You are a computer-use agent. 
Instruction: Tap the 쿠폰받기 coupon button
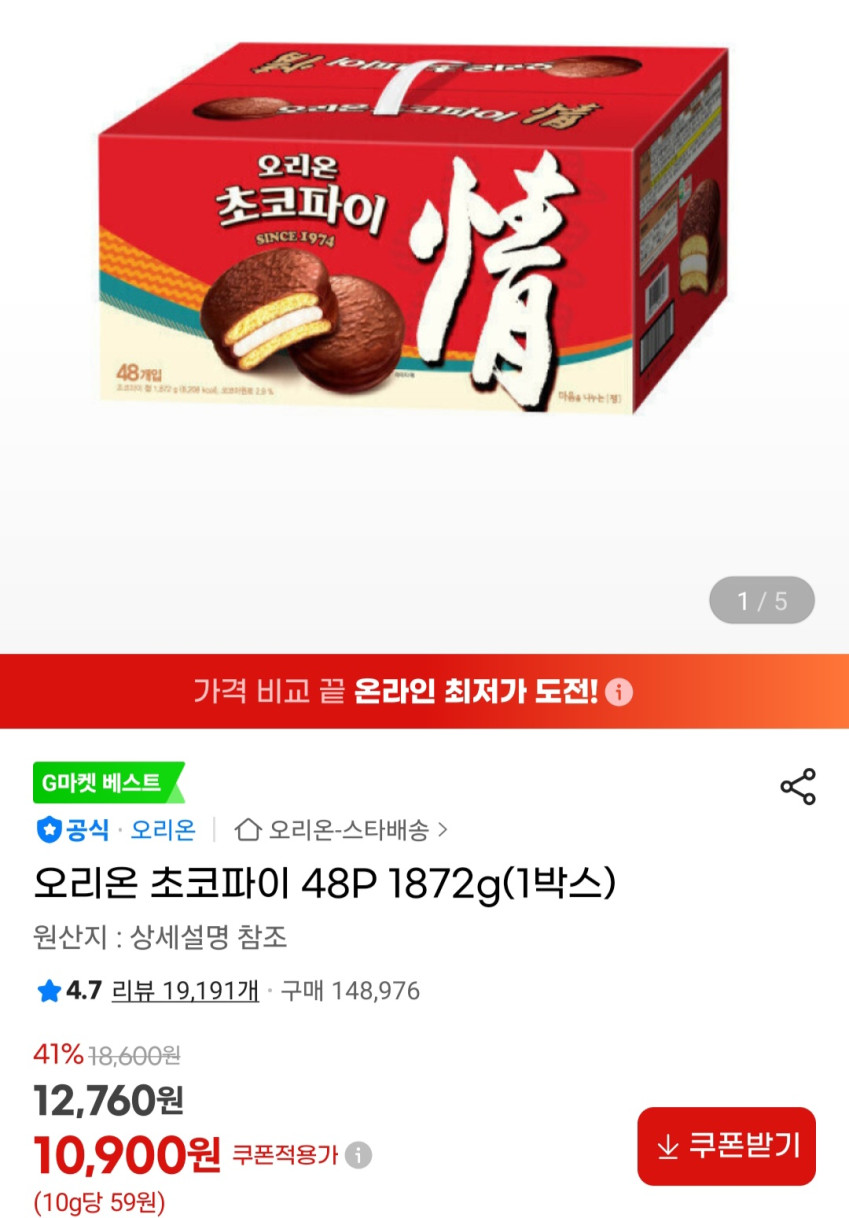point(726,1146)
